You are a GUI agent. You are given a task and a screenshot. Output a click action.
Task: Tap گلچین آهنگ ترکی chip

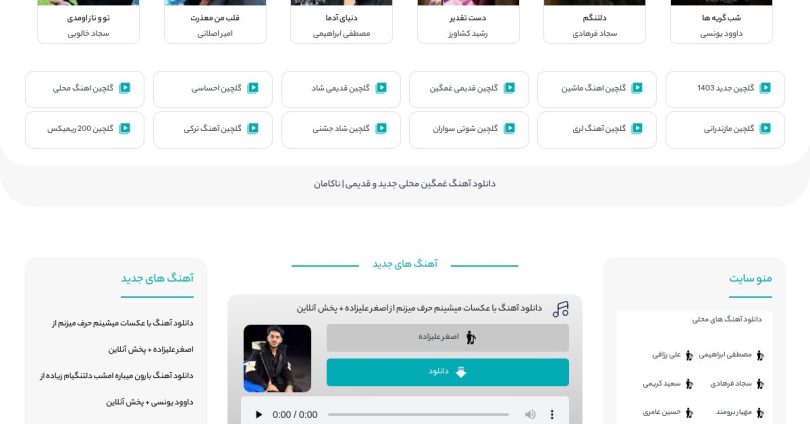213,129
